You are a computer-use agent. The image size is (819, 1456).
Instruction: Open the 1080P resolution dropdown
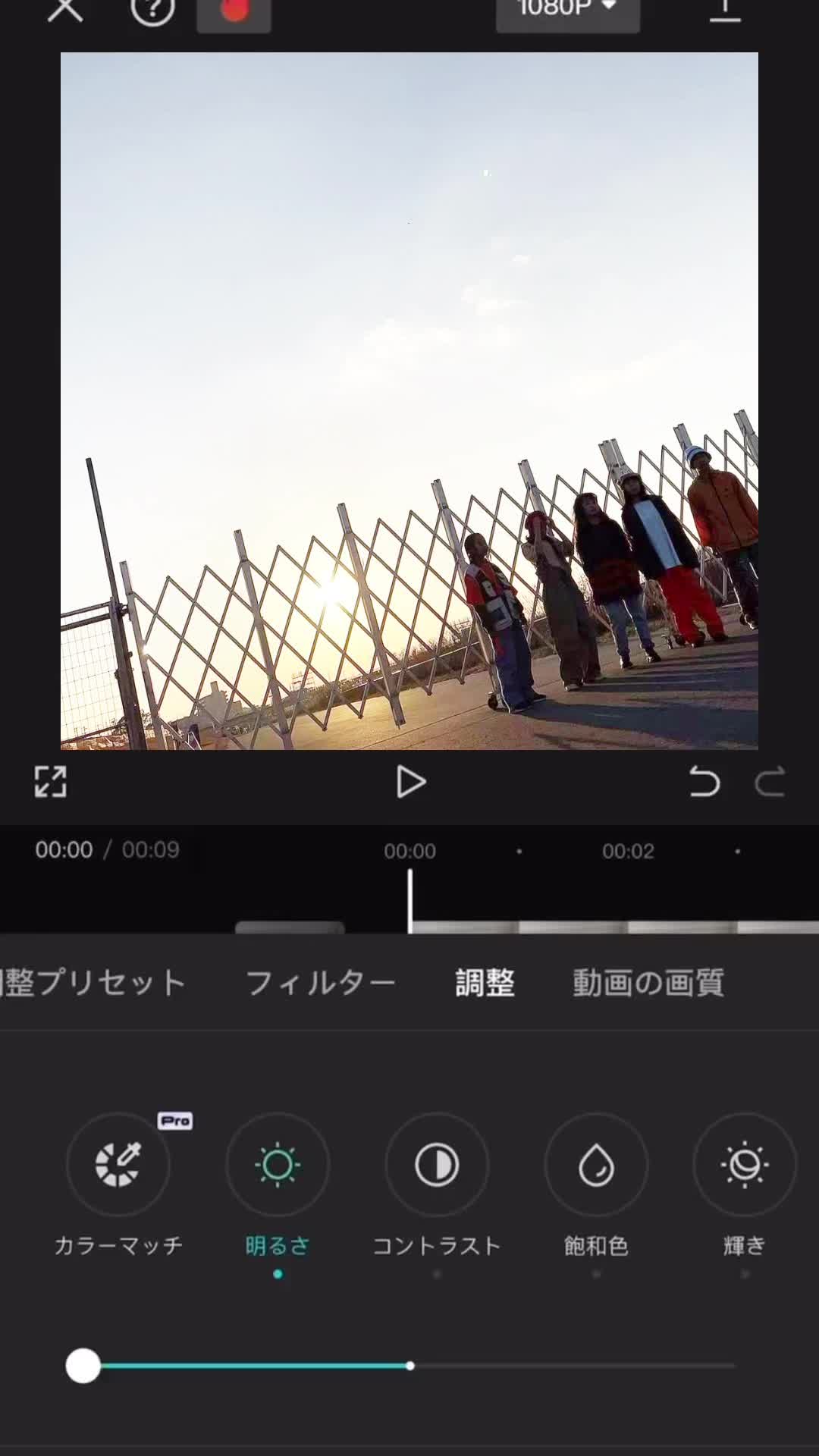coord(567,11)
